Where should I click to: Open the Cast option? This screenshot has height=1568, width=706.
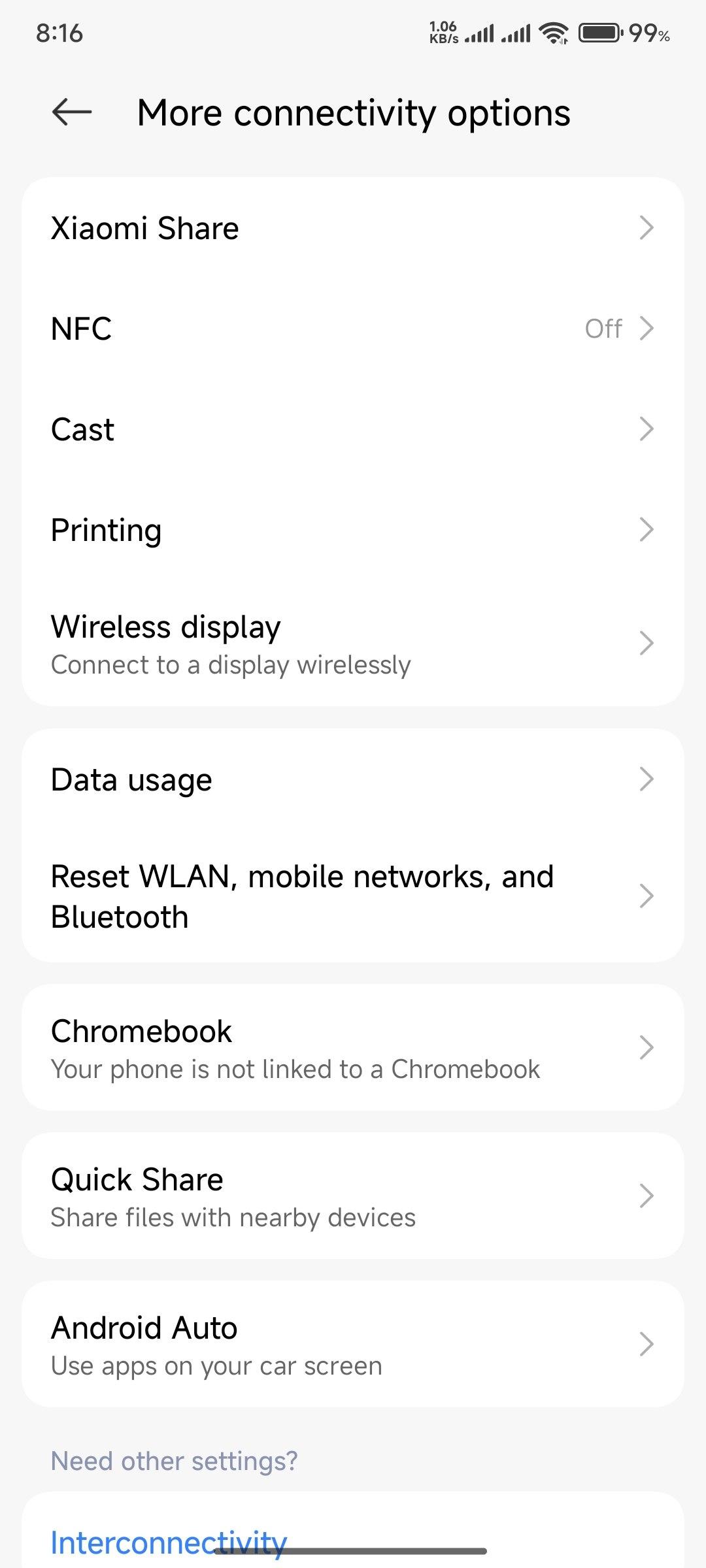[x=353, y=429]
